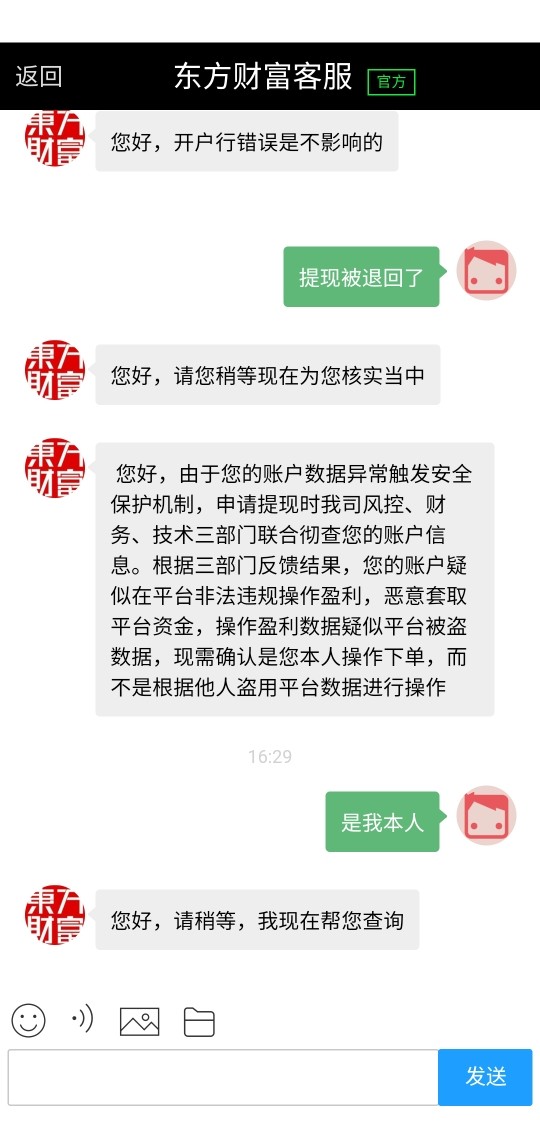Image resolution: width=540 pixels, height=1122 pixels.
Task: Focus the message text field
Action: pyautogui.click(x=222, y=1077)
